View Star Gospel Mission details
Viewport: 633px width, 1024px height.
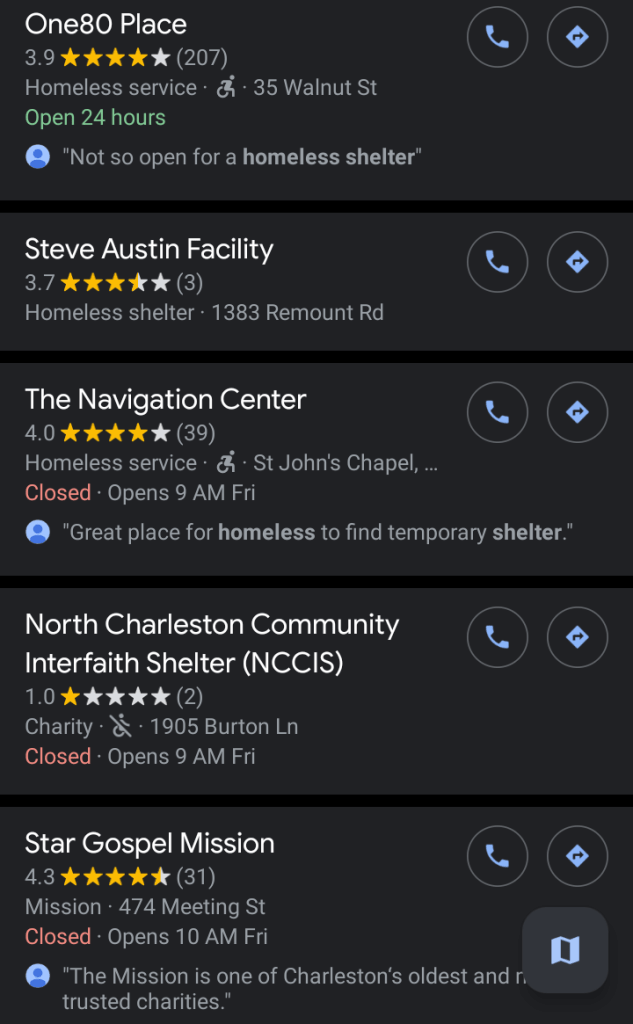pos(149,843)
